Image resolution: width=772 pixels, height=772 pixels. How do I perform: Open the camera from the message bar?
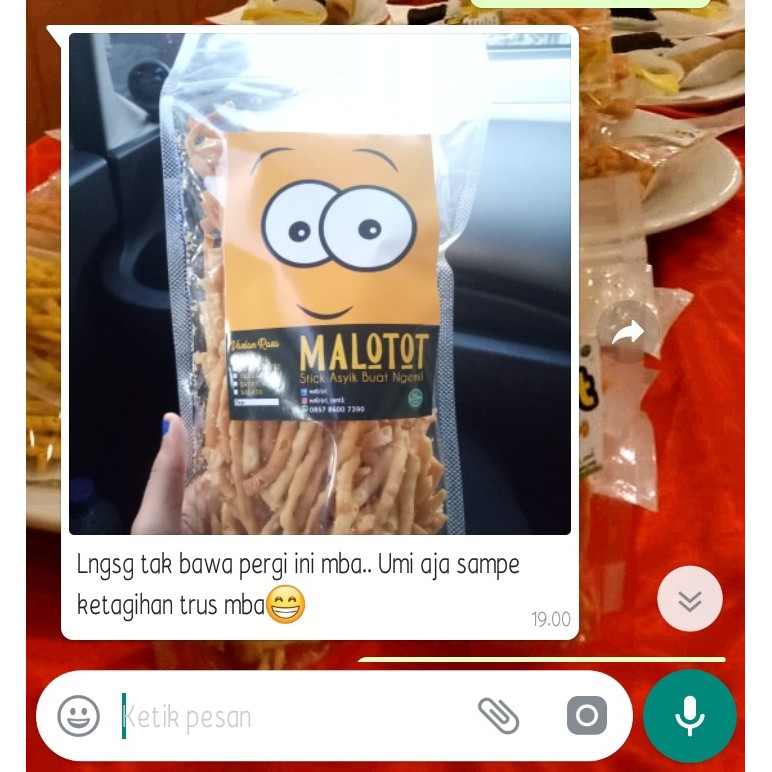586,716
